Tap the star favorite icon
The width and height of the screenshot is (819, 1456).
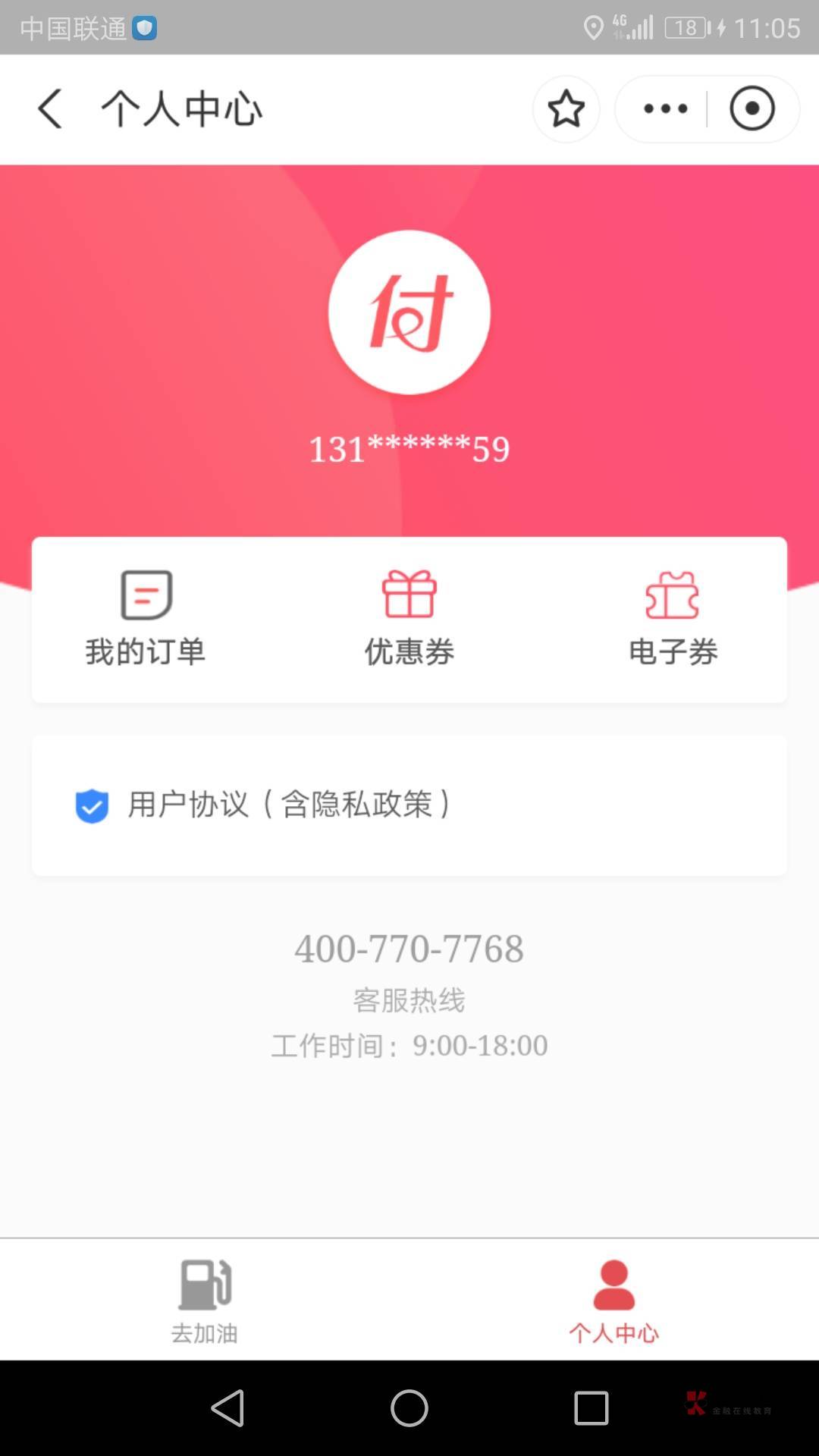pyautogui.click(x=566, y=108)
